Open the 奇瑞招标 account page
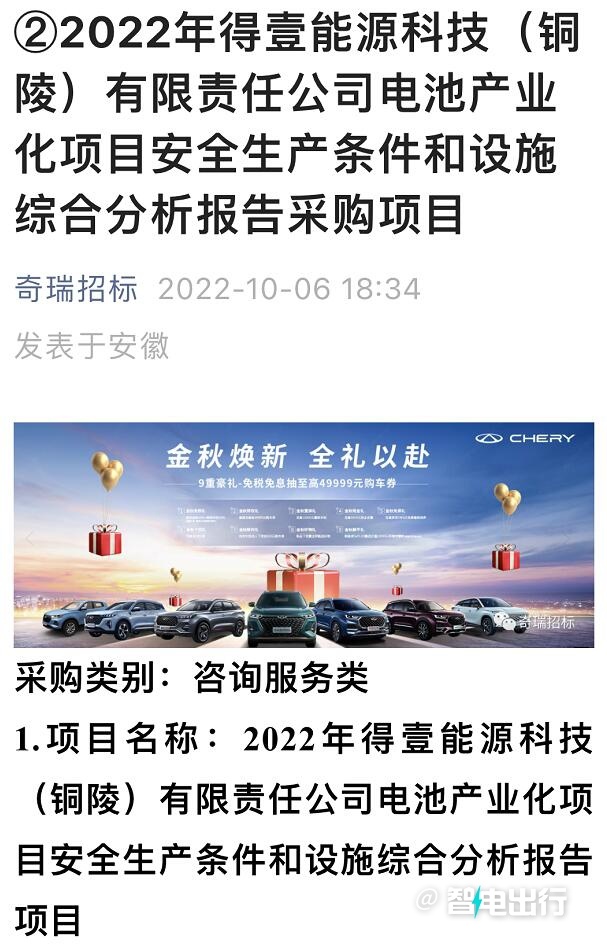607x945 pixels. 76,289
